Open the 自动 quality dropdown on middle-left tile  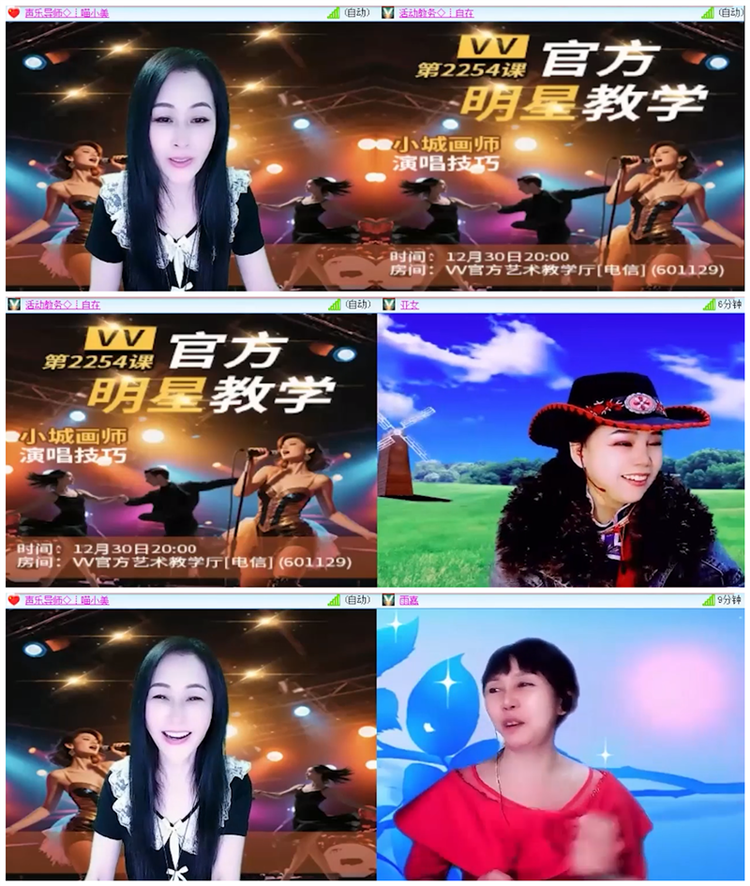coord(354,305)
